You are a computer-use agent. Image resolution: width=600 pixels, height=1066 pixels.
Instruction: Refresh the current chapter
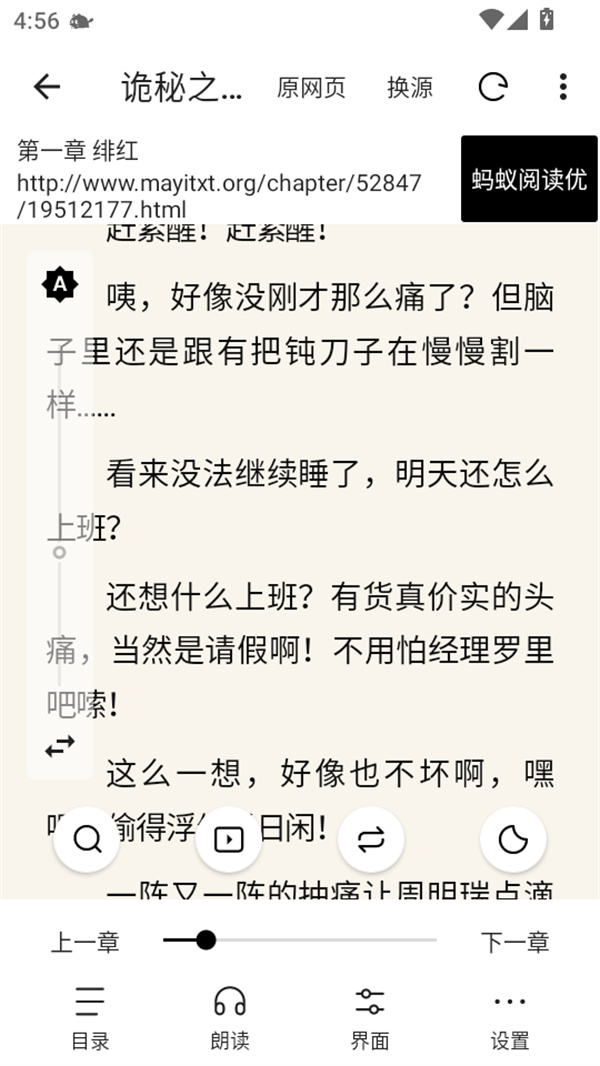492,87
